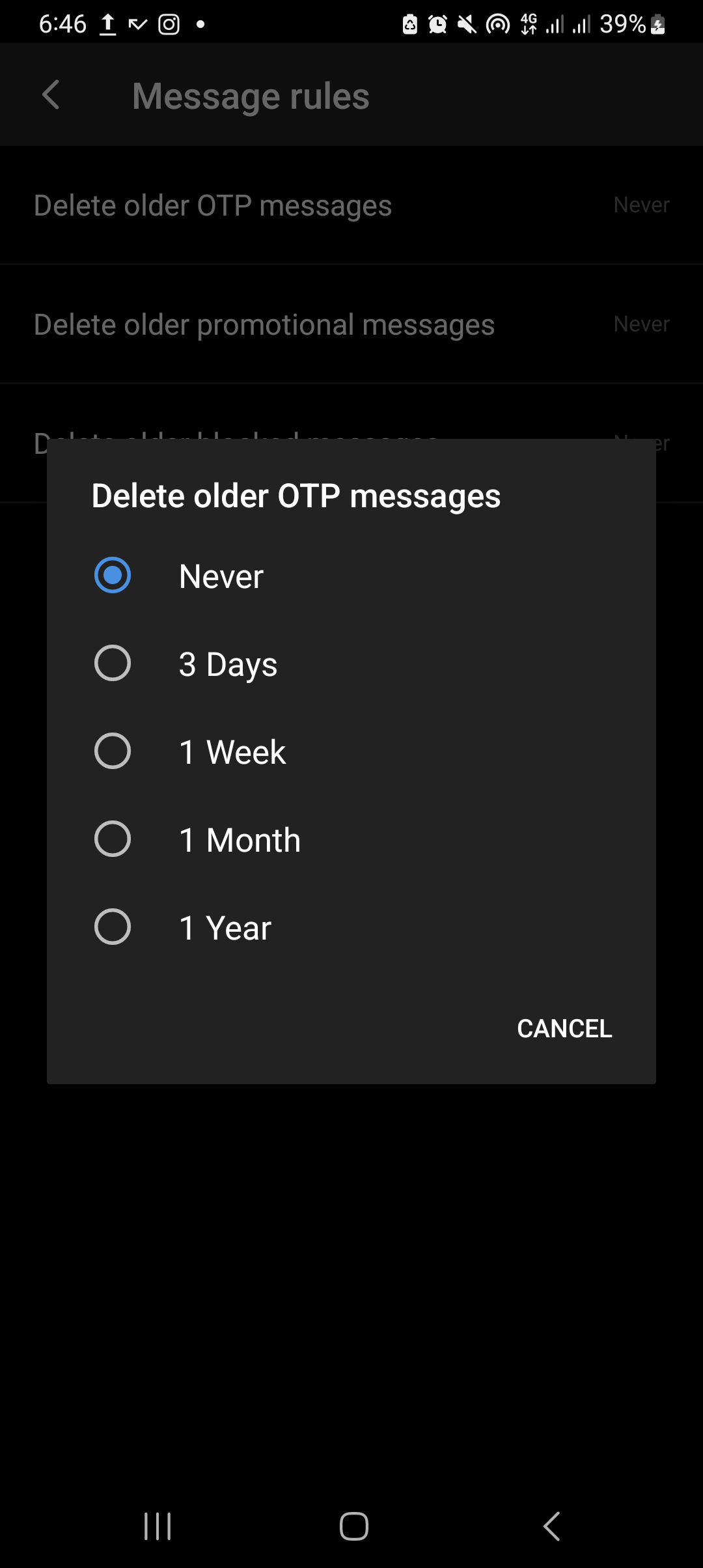Tap the Instagram icon in the status bar
703x1568 pixels.
coord(167,23)
